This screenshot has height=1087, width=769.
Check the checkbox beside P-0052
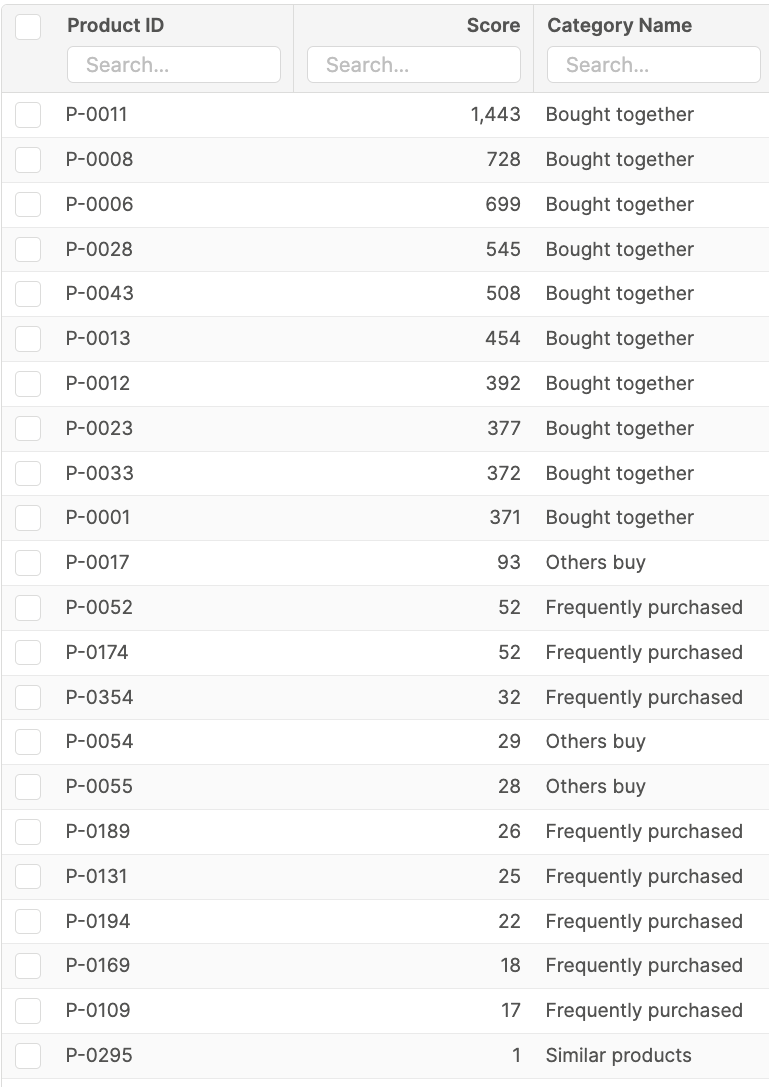(x=28, y=607)
